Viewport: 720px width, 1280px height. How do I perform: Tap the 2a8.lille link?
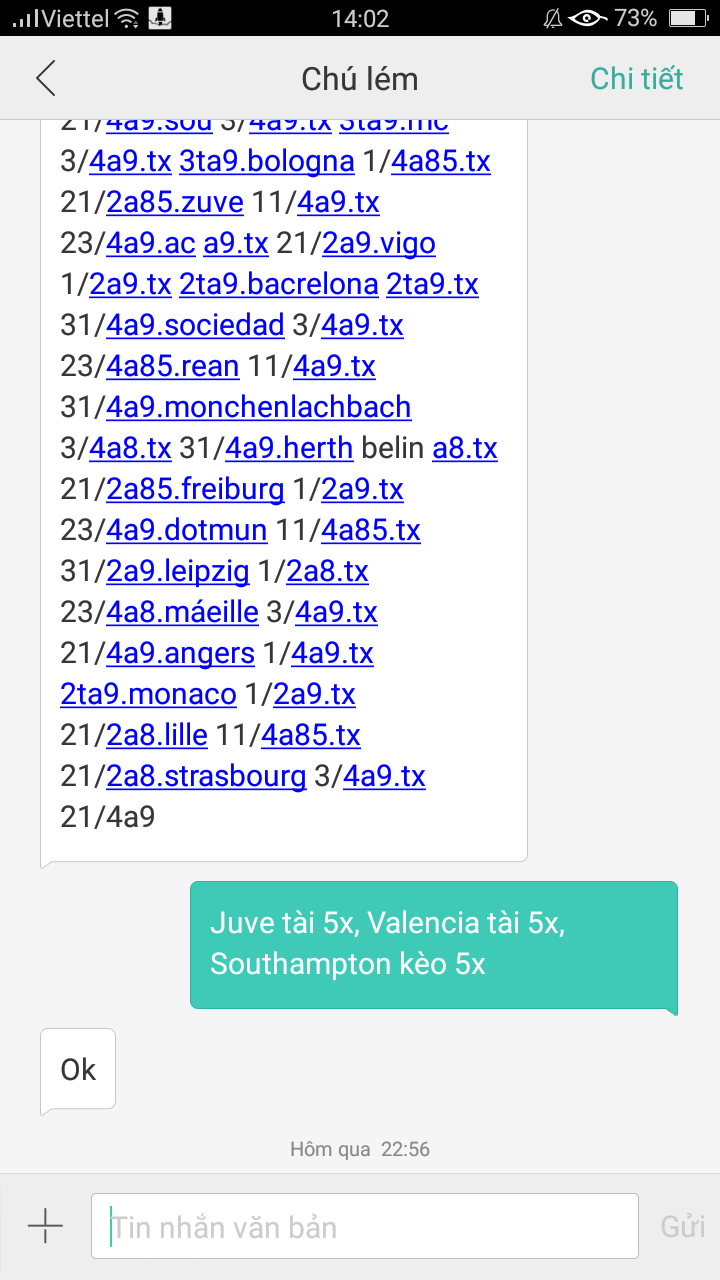click(156, 735)
